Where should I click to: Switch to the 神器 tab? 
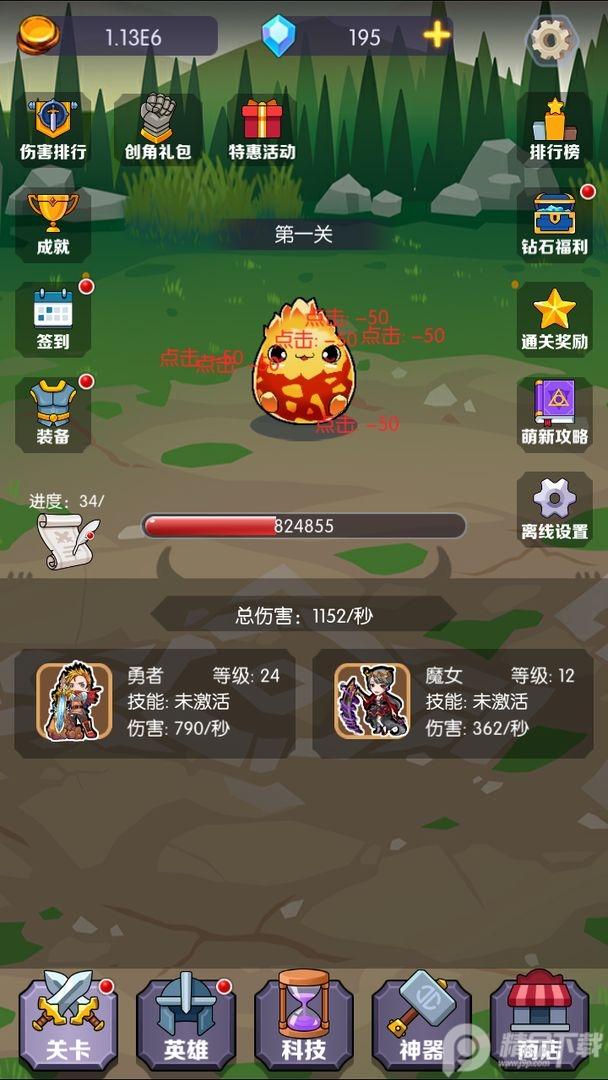(x=421, y=1019)
